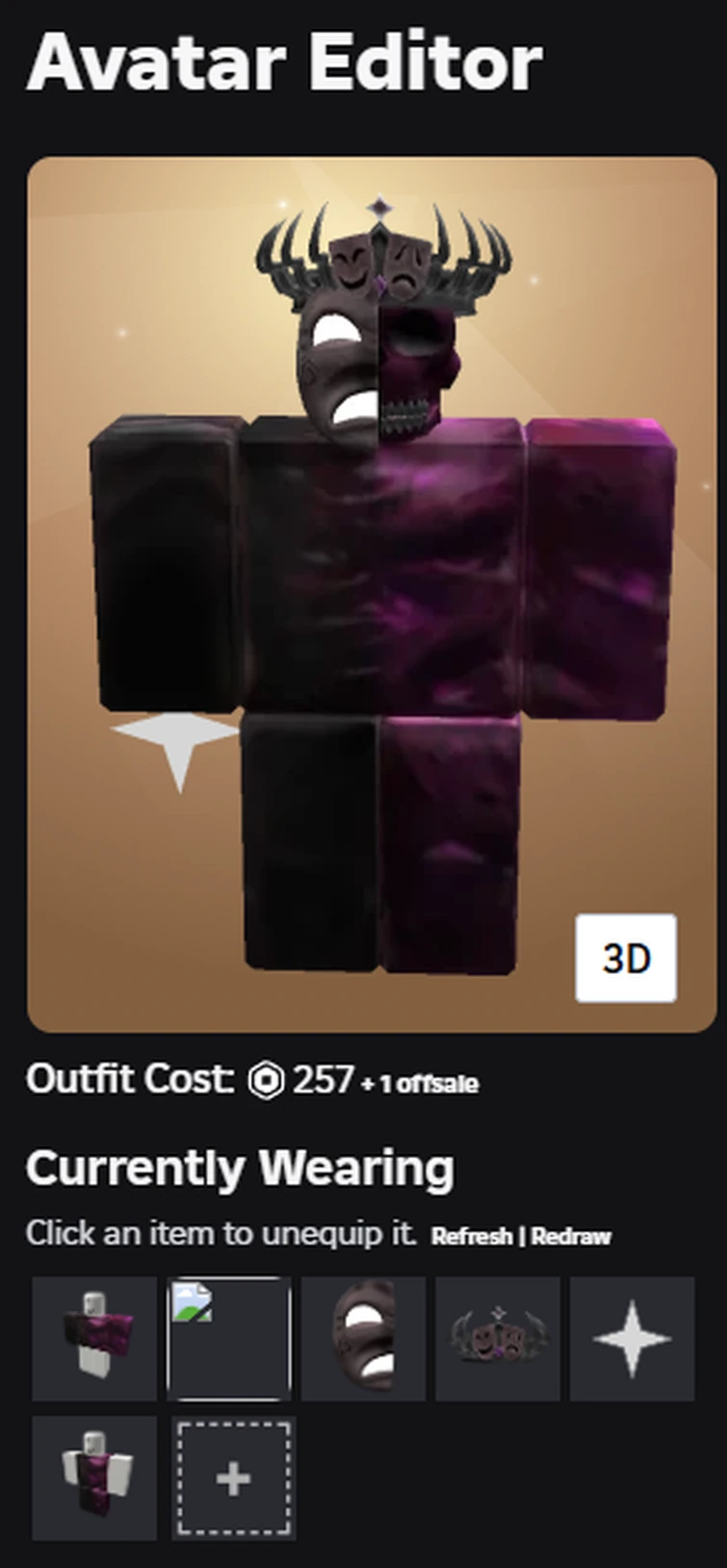This screenshot has height=1568, width=727.
Task: Unequip the purple shirt item
Action: tap(94, 1338)
